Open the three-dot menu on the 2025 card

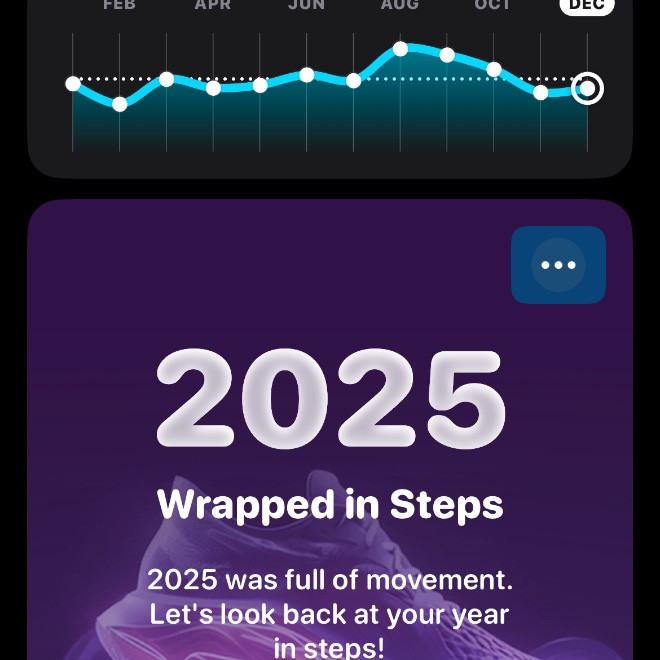pos(558,265)
